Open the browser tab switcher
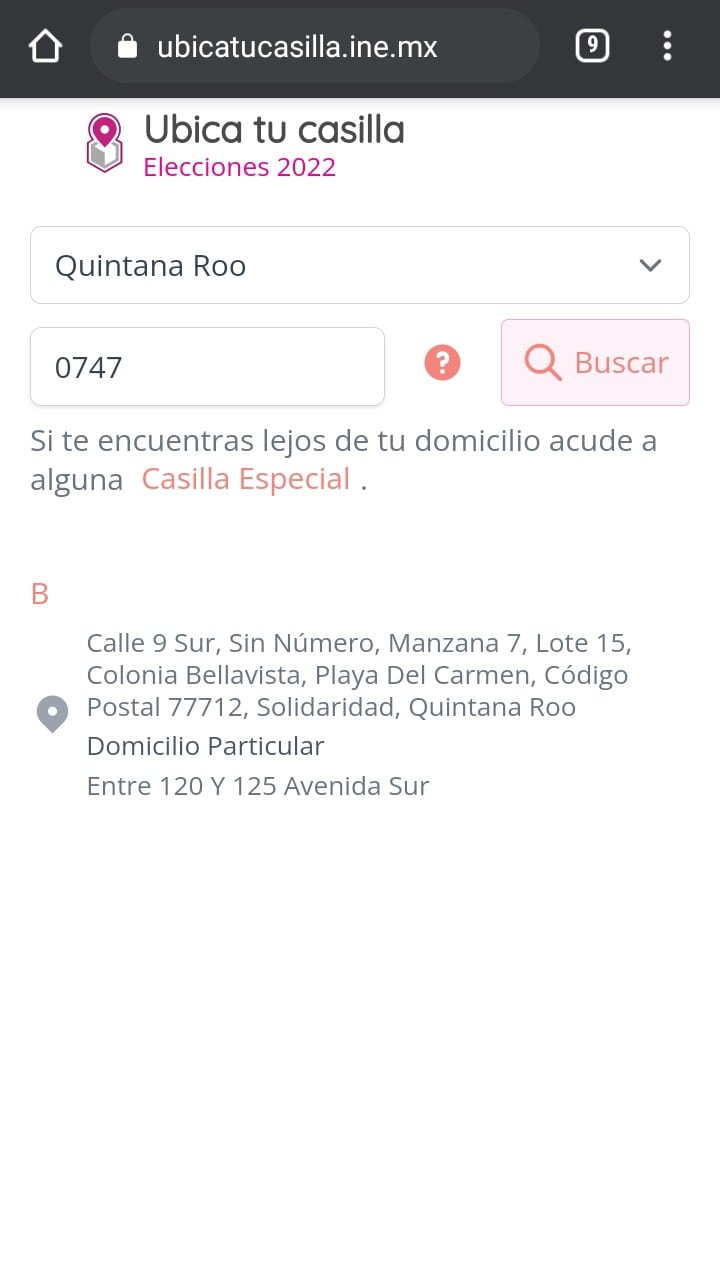Image resolution: width=720 pixels, height=1266 pixels. pos(592,46)
